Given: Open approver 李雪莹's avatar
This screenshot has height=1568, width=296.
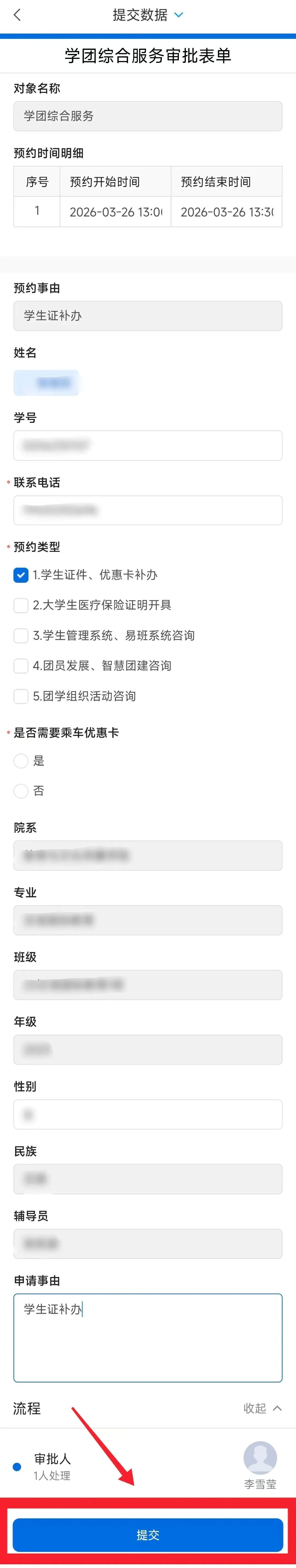Looking at the screenshot, I should click(260, 1458).
